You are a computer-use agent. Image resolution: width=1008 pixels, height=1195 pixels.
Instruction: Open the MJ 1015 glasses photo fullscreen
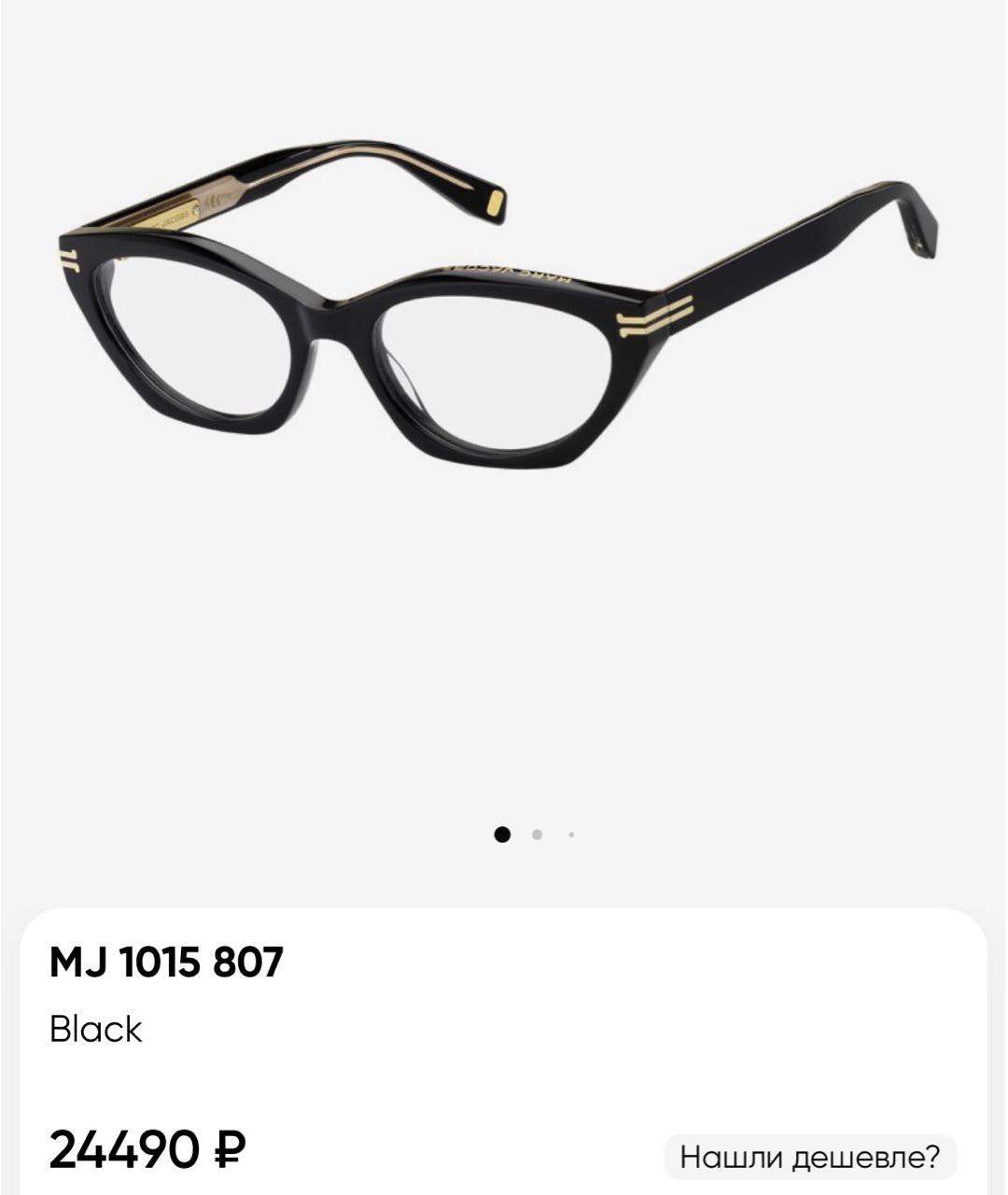(499, 308)
